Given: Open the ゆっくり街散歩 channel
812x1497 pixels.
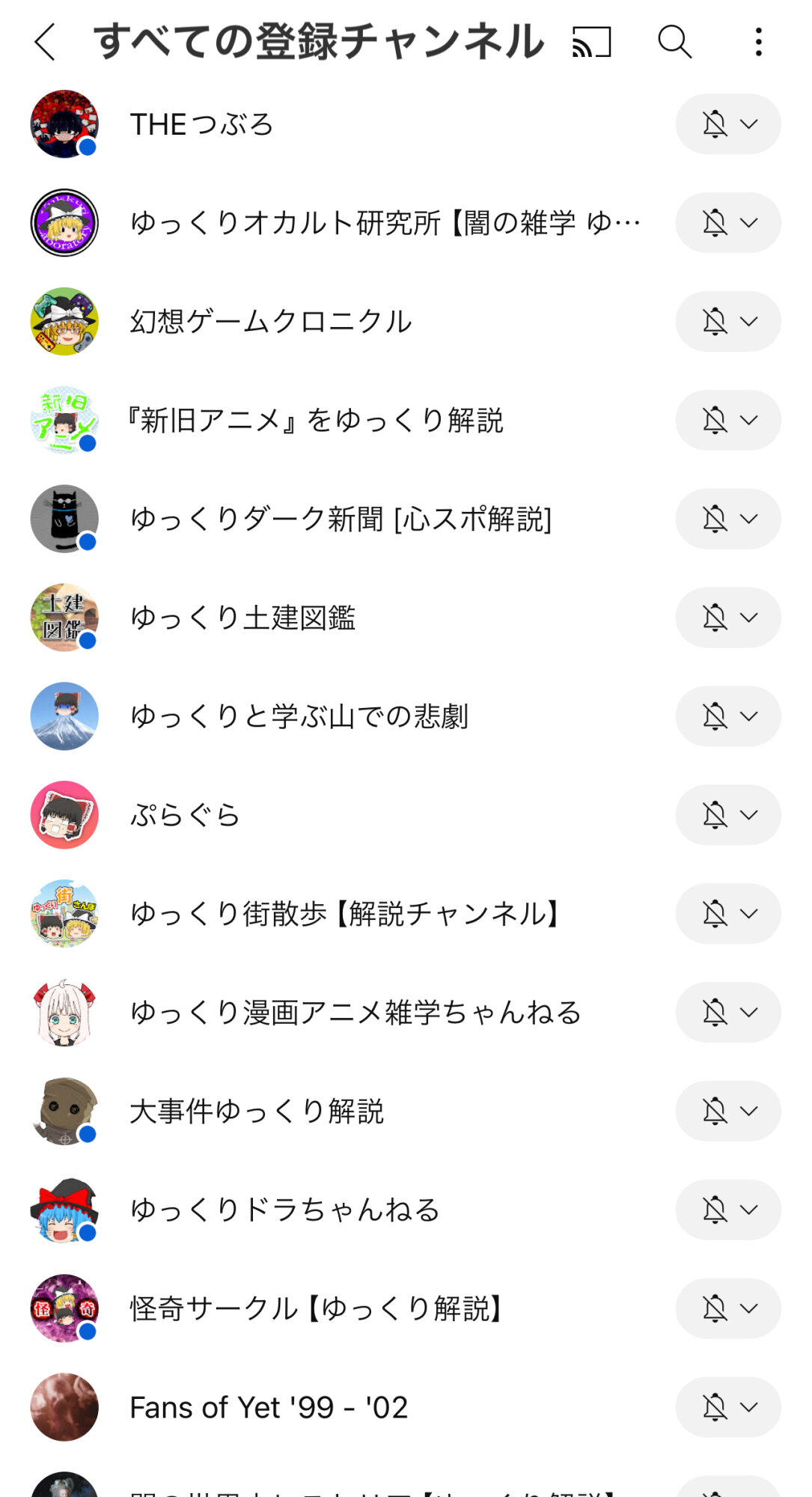Looking at the screenshot, I should pyautogui.click(x=344, y=914).
